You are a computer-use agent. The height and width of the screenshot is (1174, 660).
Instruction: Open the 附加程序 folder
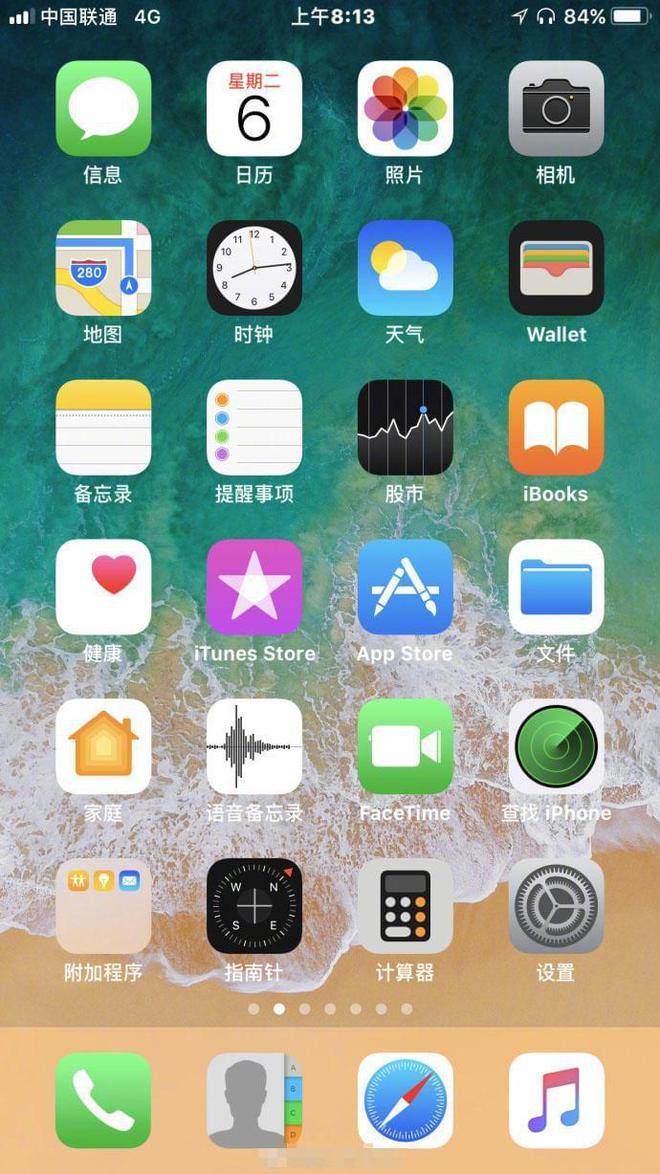(103, 906)
